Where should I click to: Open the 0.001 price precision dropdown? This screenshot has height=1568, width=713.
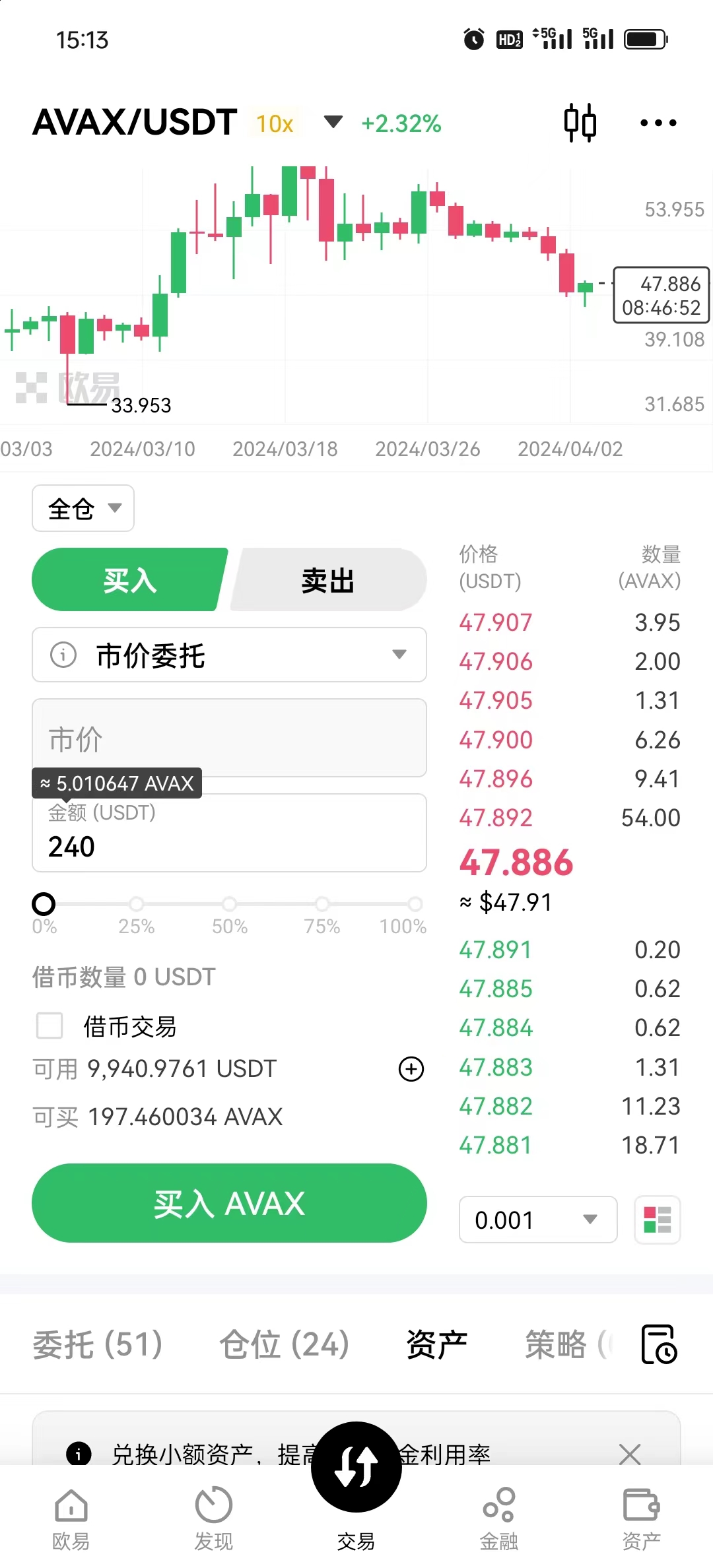pyautogui.click(x=538, y=1220)
